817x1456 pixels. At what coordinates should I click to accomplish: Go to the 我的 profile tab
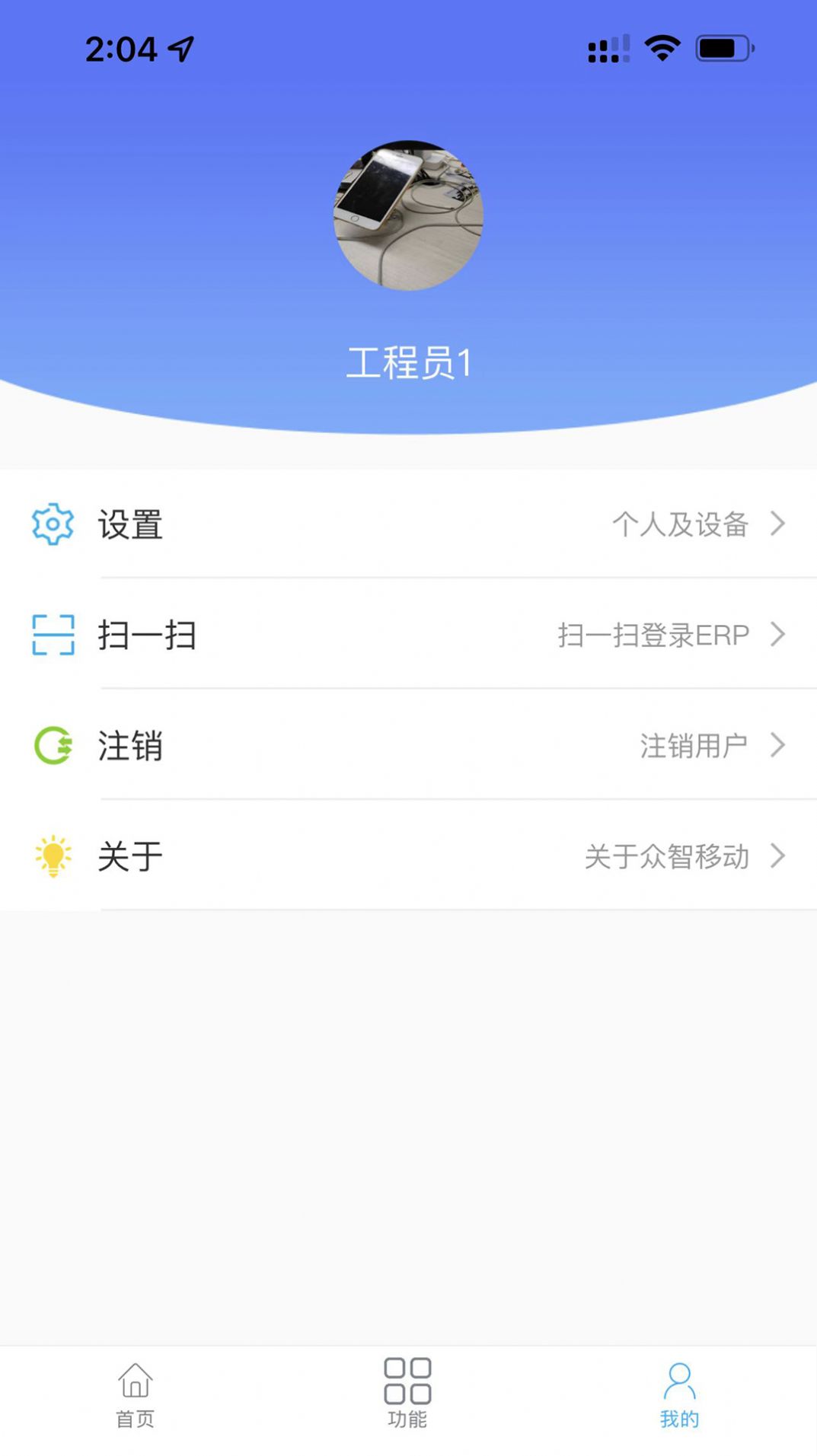[x=679, y=1396]
